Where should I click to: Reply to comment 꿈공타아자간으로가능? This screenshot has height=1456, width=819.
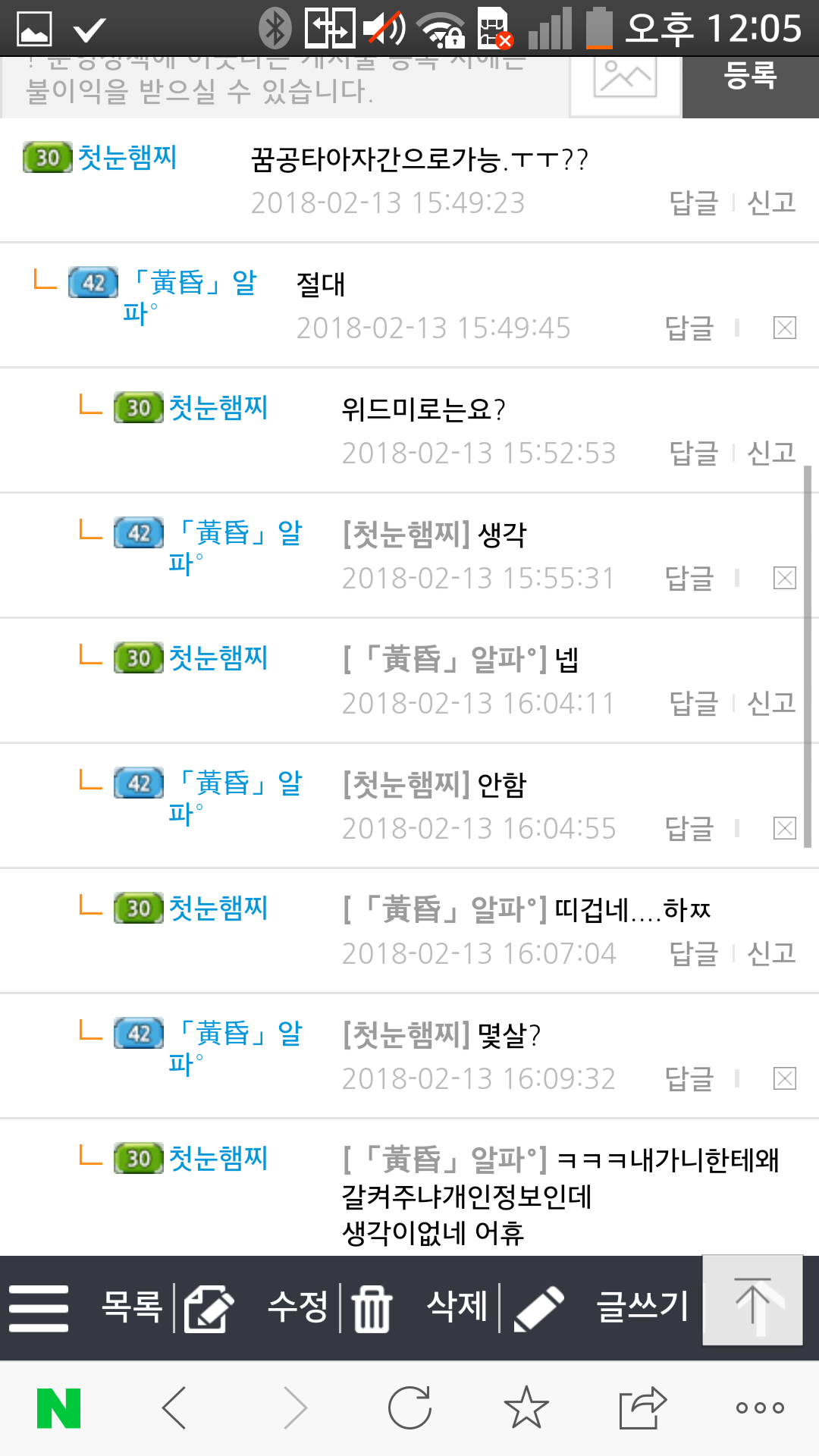pos(693,202)
